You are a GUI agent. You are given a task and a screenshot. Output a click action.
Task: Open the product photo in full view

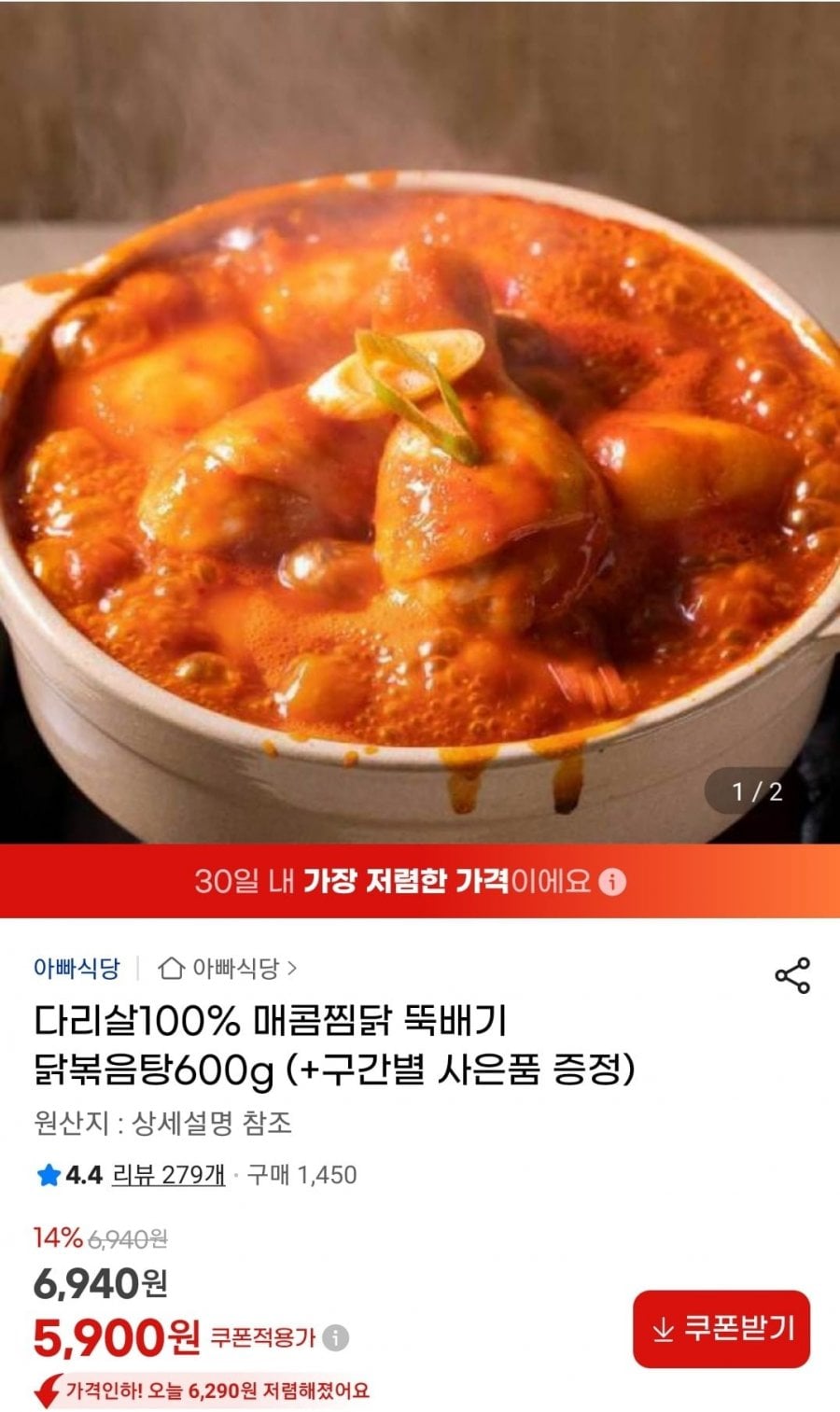click(x=420, y=420)
